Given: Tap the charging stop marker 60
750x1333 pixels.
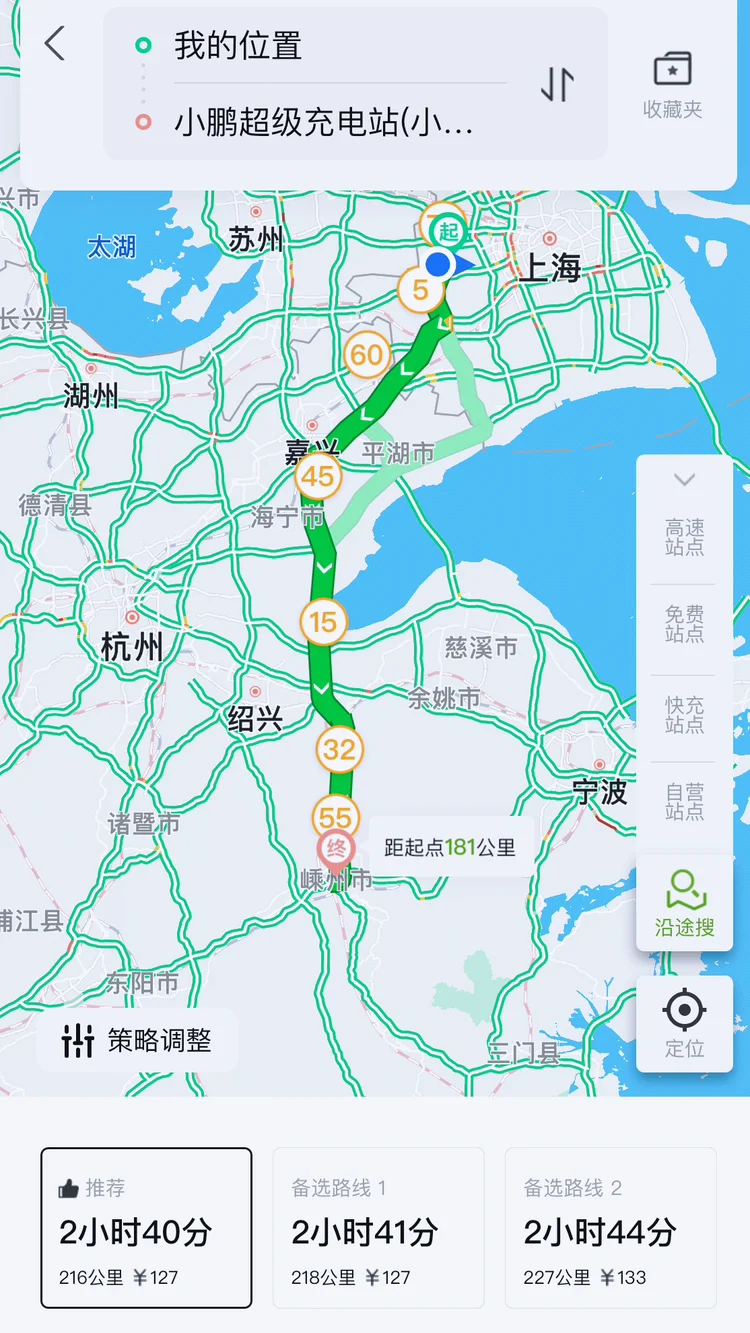Looking at the screenshot, I should tap(366, 355).
